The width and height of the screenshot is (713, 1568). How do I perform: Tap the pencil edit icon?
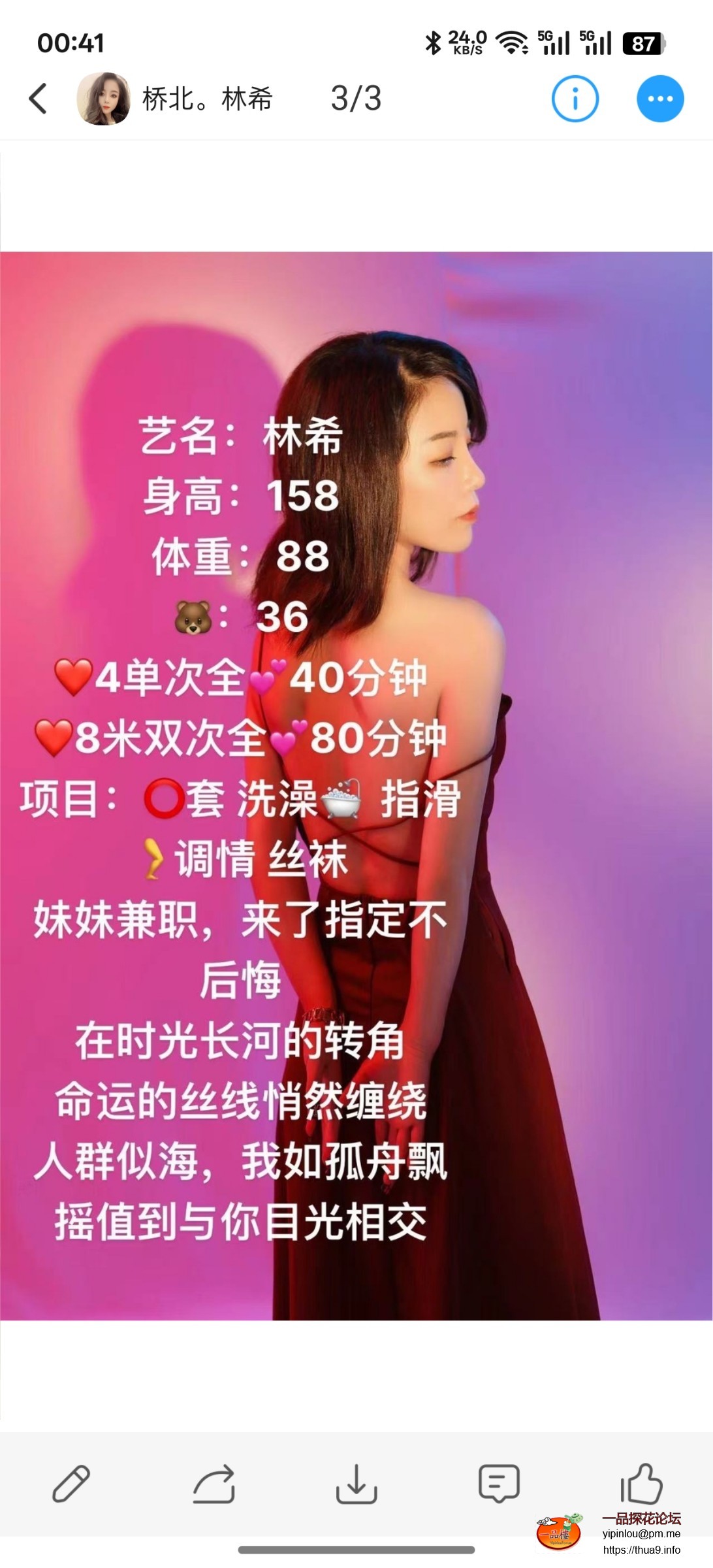(71, 1484)
